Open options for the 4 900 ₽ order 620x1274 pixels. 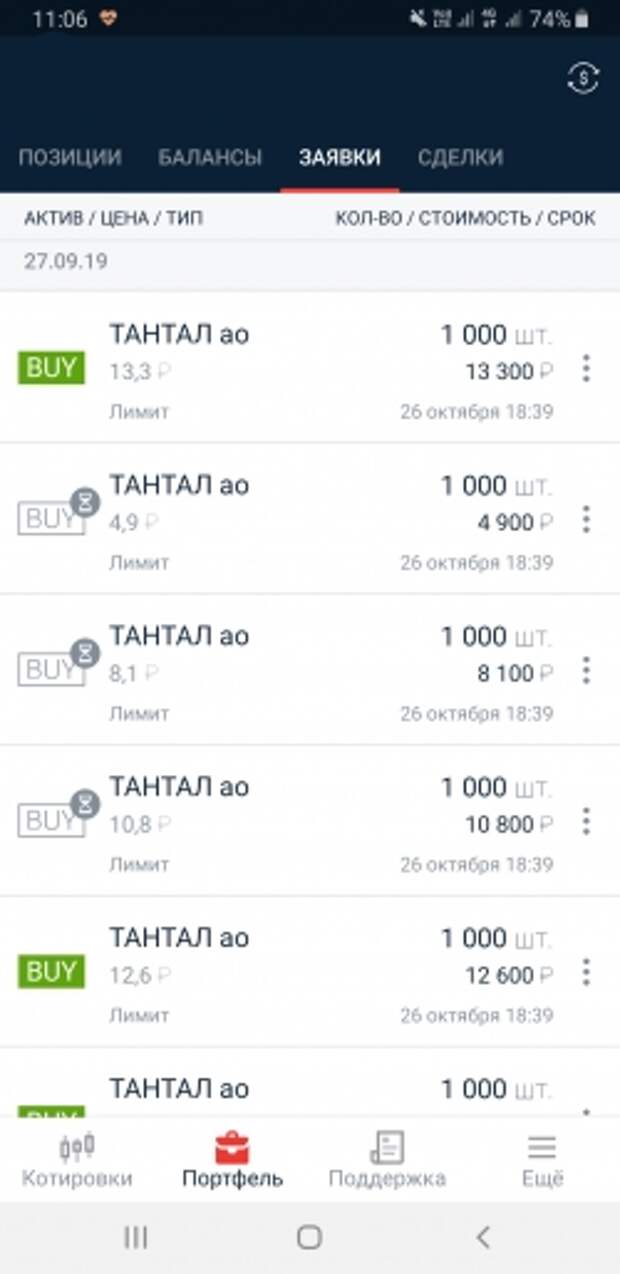586,520
